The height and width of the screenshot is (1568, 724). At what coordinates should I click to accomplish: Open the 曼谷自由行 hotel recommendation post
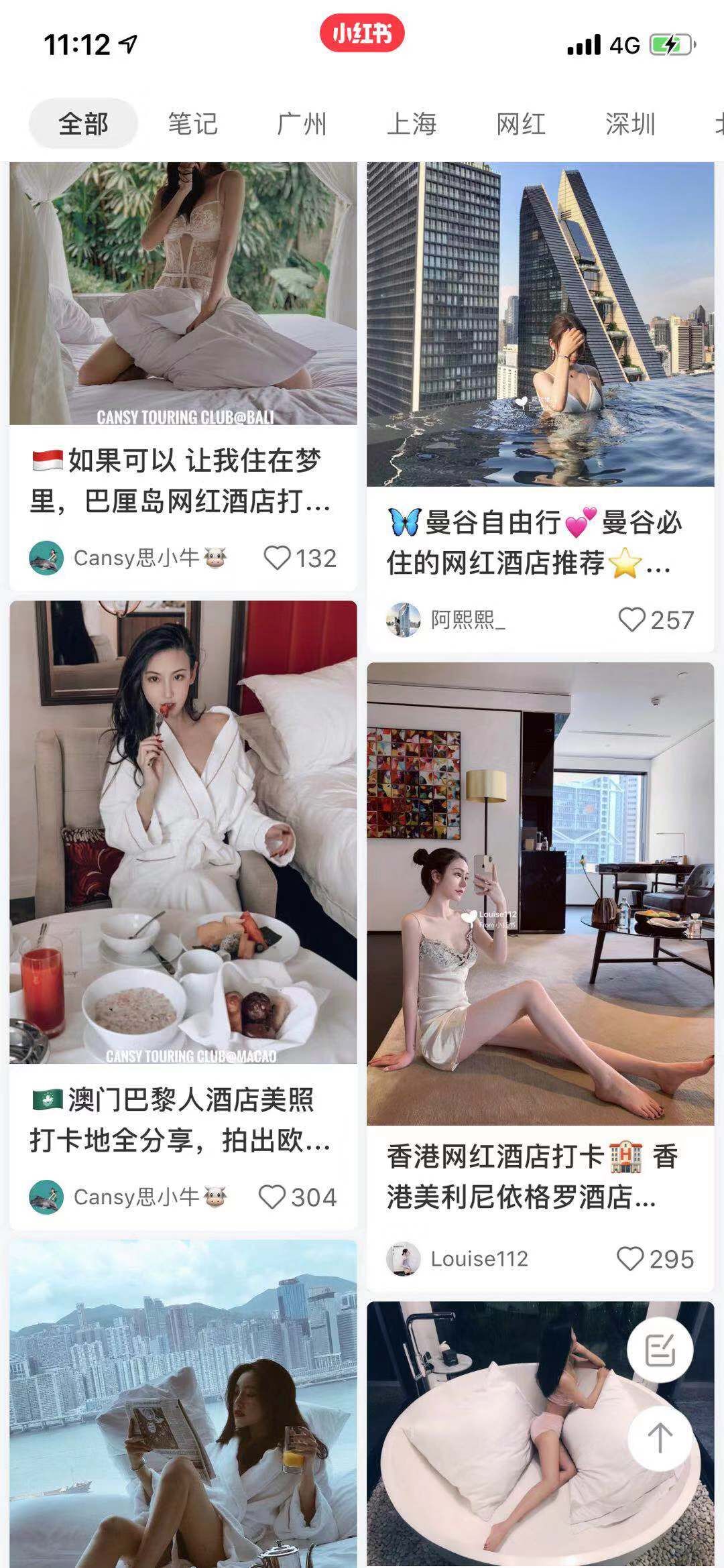tap(540, 543)
